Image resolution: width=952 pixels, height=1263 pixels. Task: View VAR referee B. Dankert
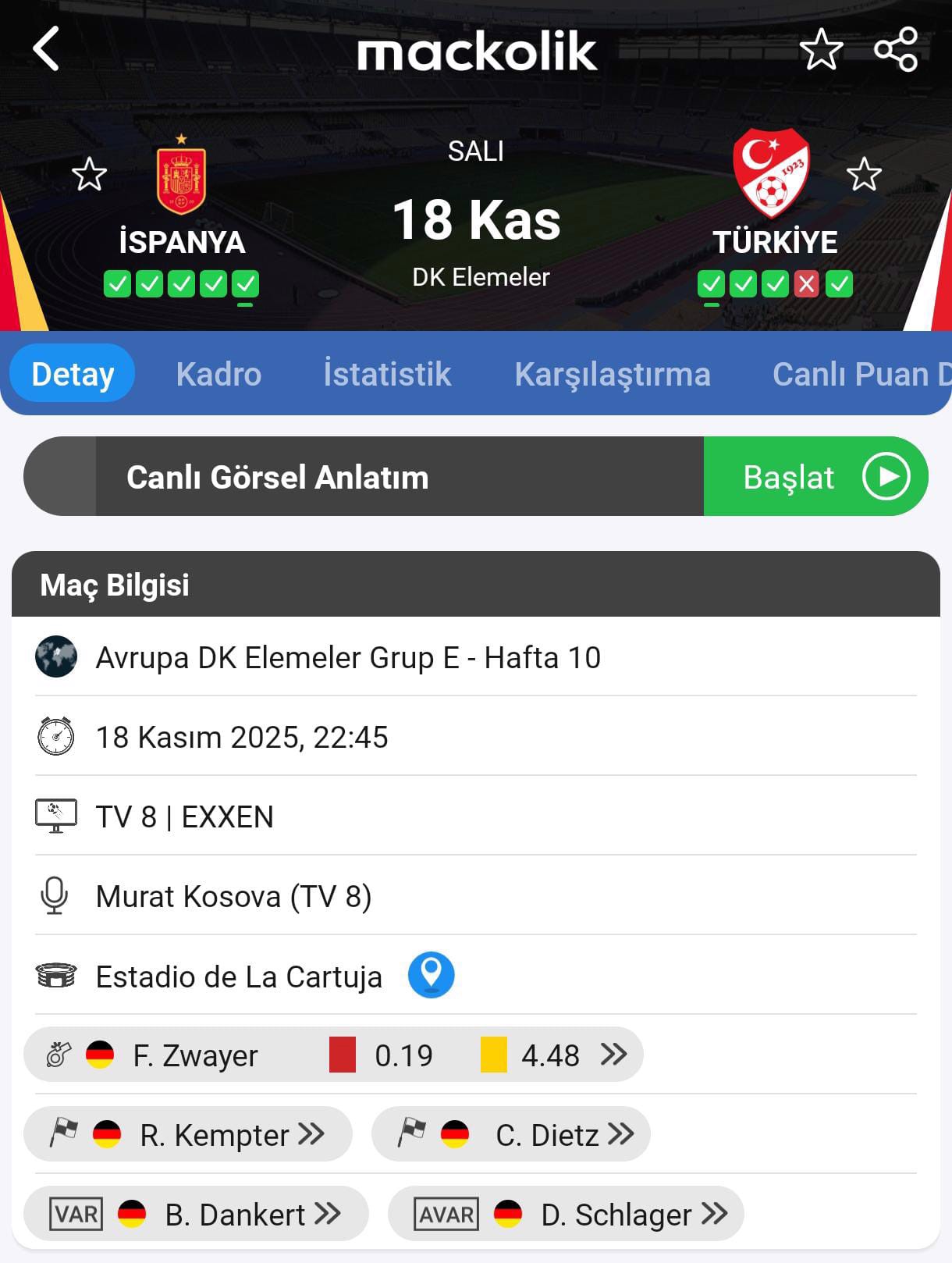point(196,1214)
